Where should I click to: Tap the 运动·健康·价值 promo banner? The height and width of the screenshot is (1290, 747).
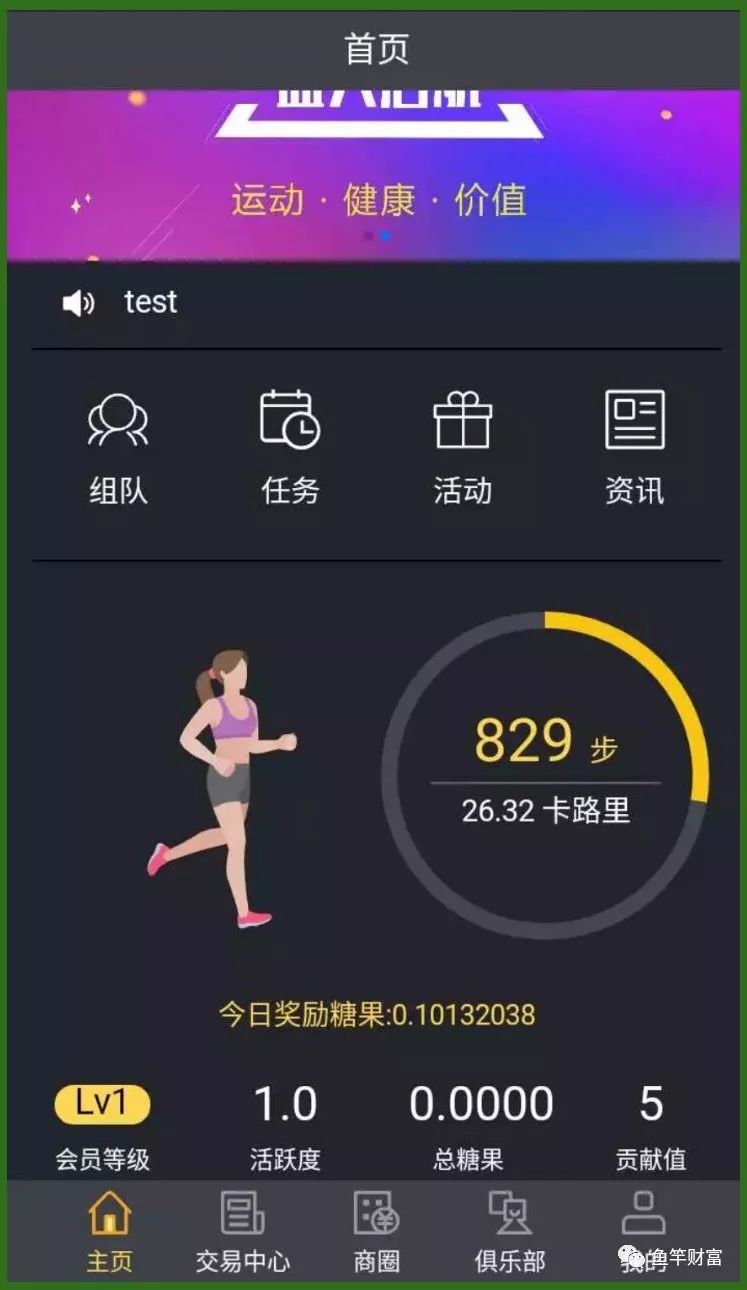(376, 176)
